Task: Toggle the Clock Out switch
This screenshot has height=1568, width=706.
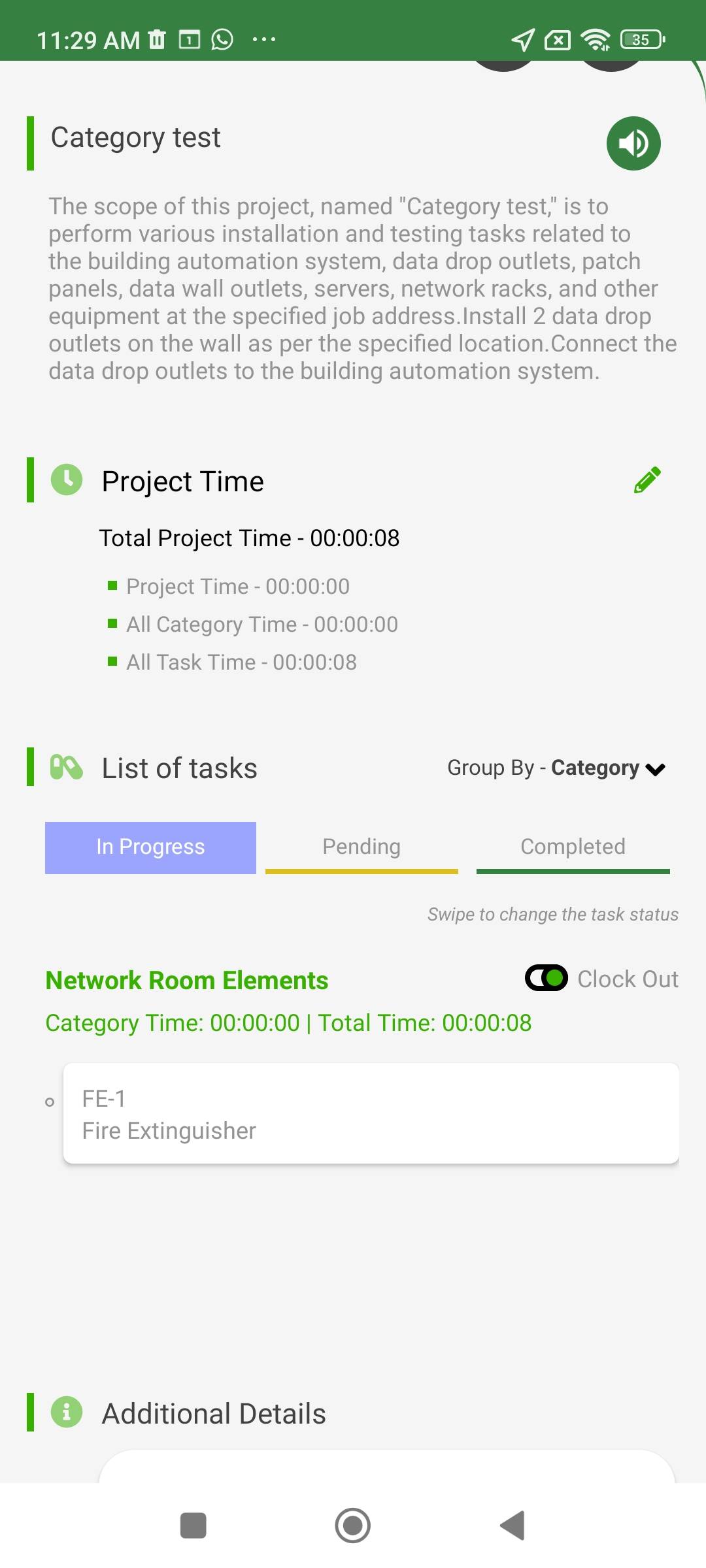Action: (546, 978)
